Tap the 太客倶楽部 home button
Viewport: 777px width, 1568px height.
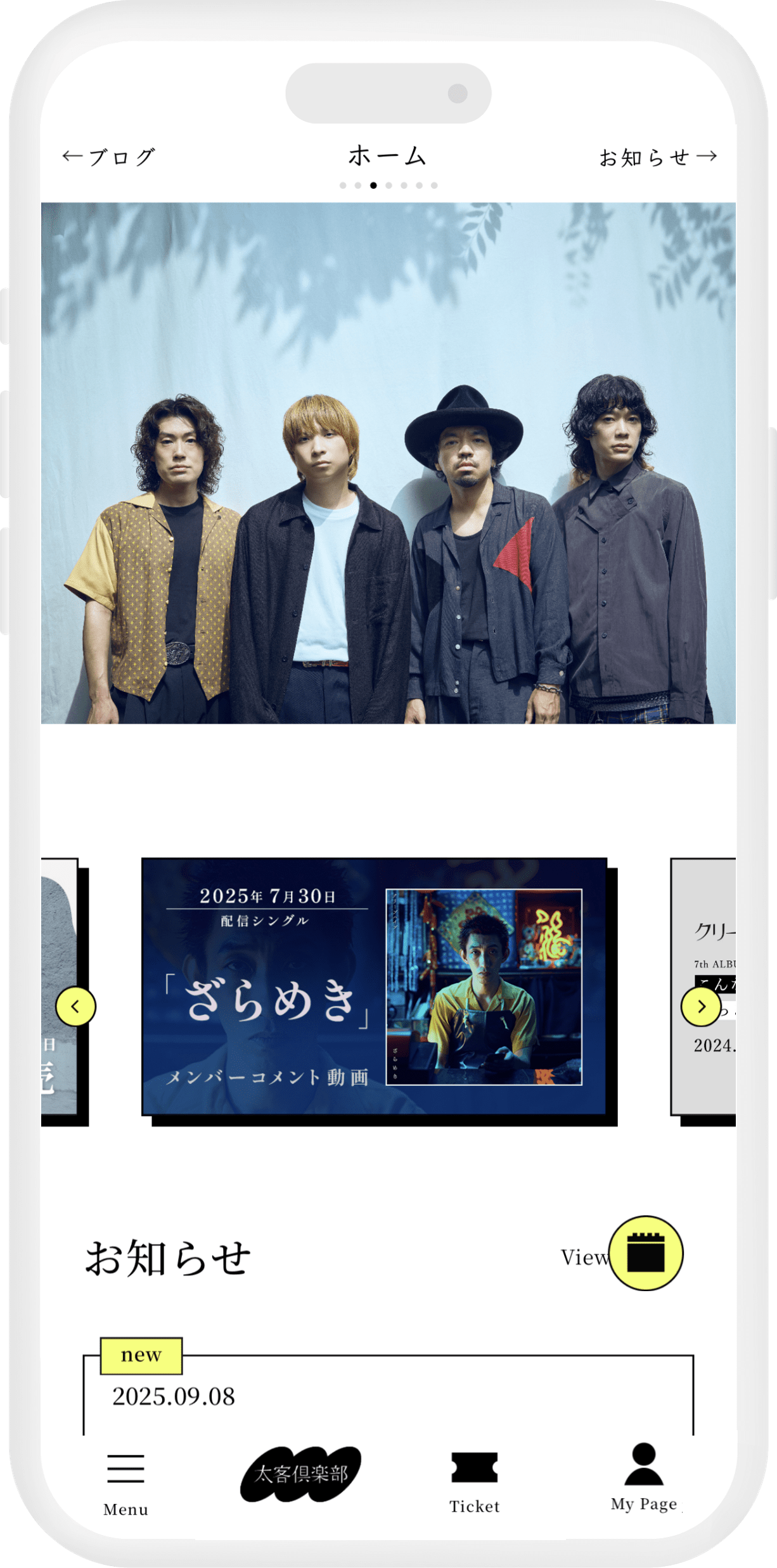(x=300, y=1474)
